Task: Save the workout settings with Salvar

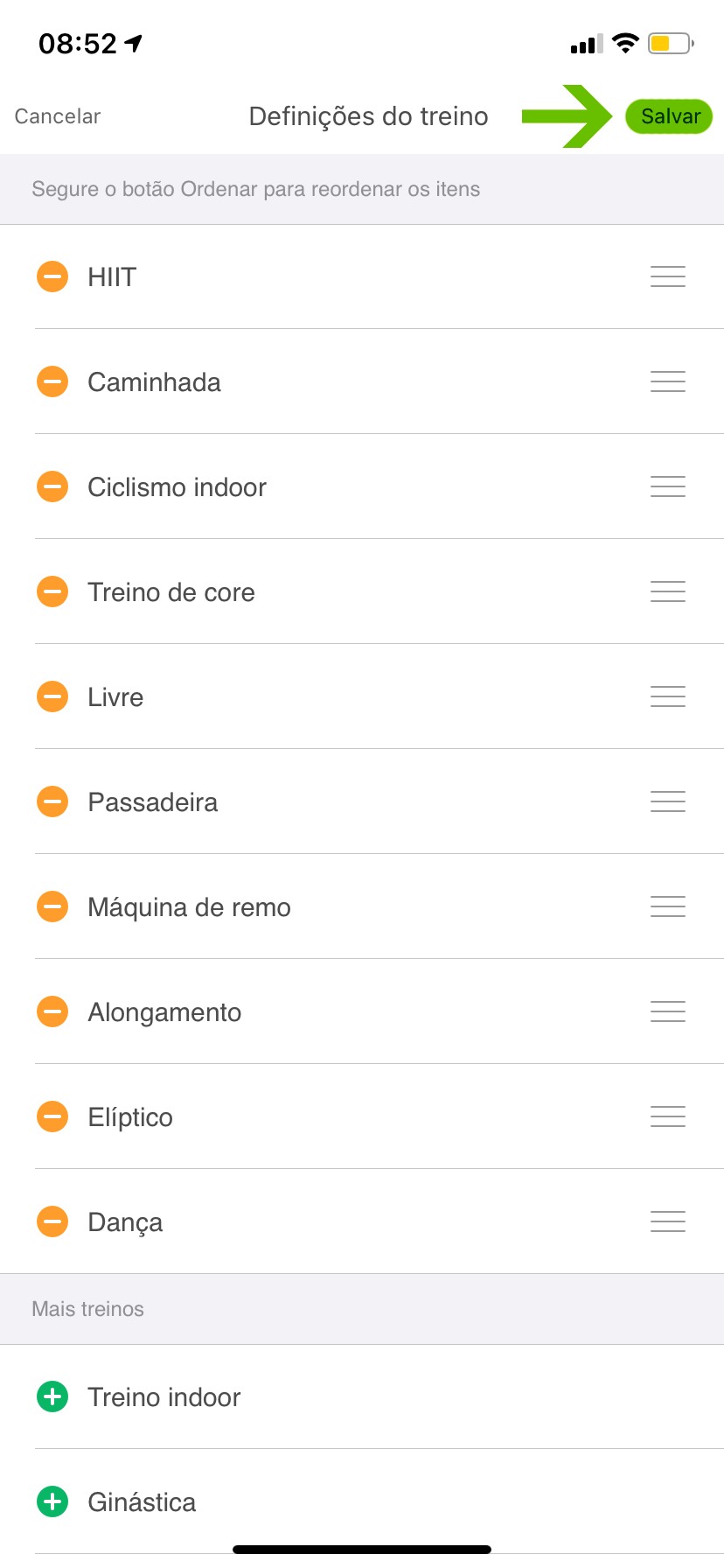Action: click(670, 116)
